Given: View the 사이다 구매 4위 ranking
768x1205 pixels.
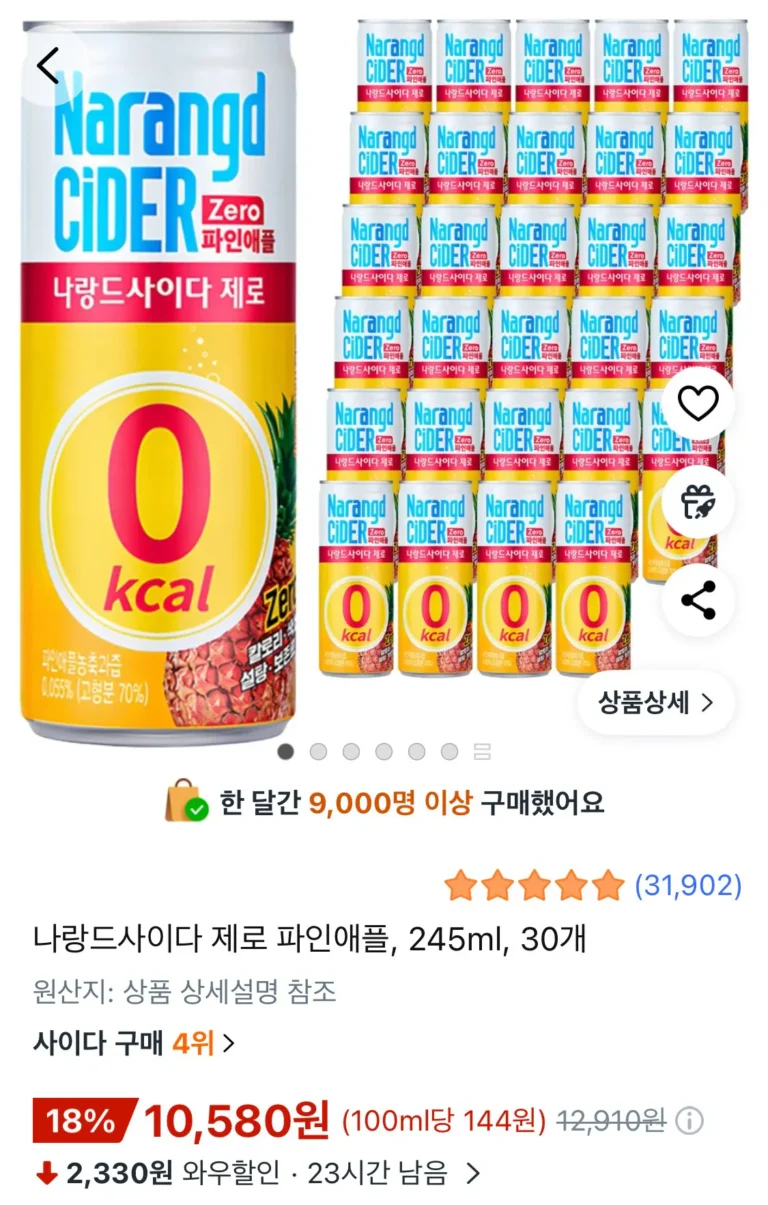Looking at the screenshot, I should (134, 1043).
